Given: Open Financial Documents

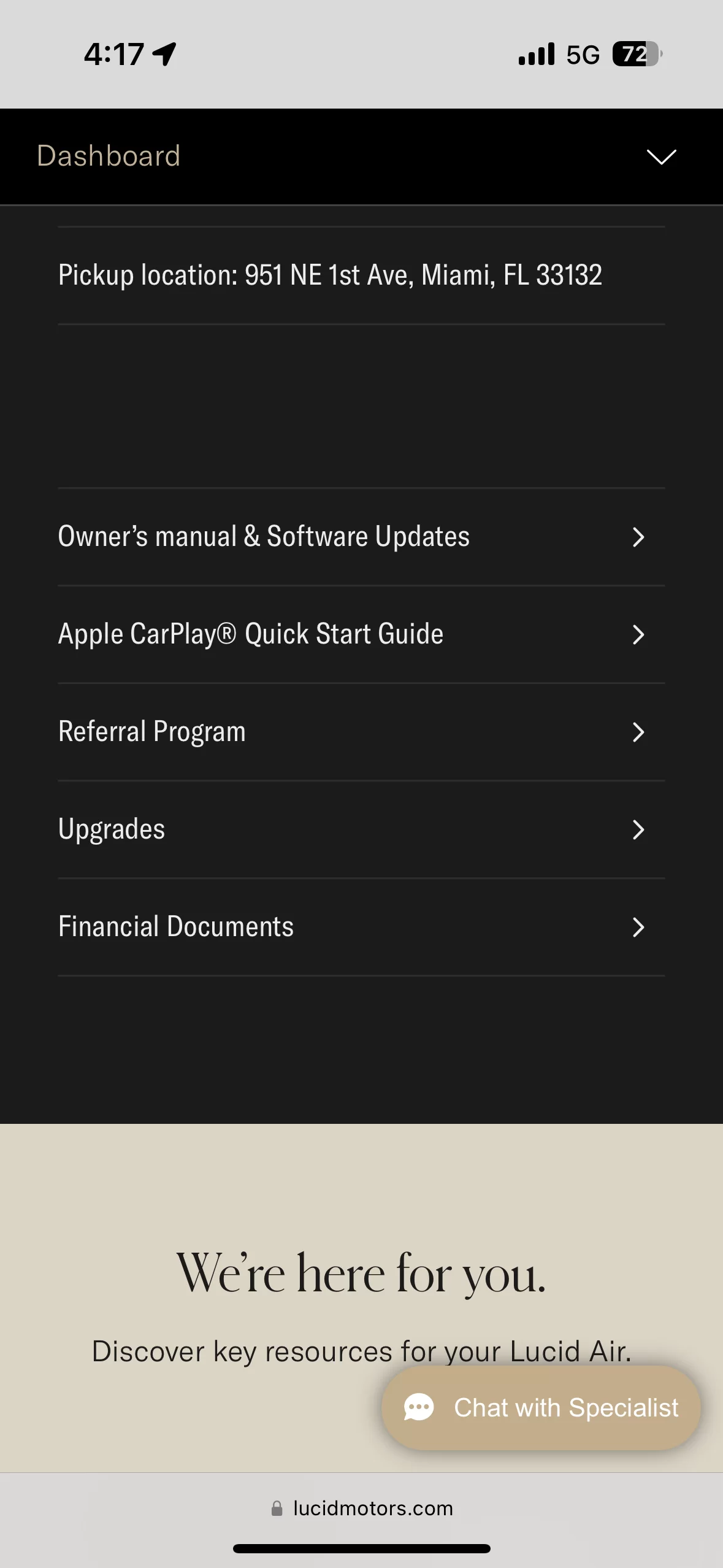Looking at the screenshot, I should [x=361, y=927].
